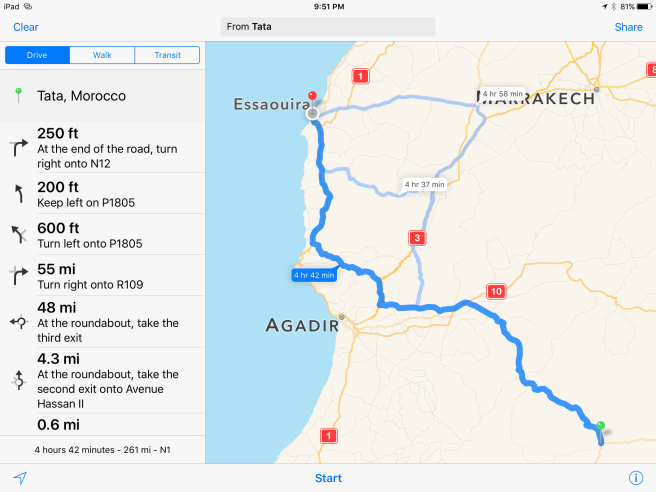Image resolution: width=656 pixels, height=492 pixels.
Task: Switch to Walk directions
Action: [103, 55]
